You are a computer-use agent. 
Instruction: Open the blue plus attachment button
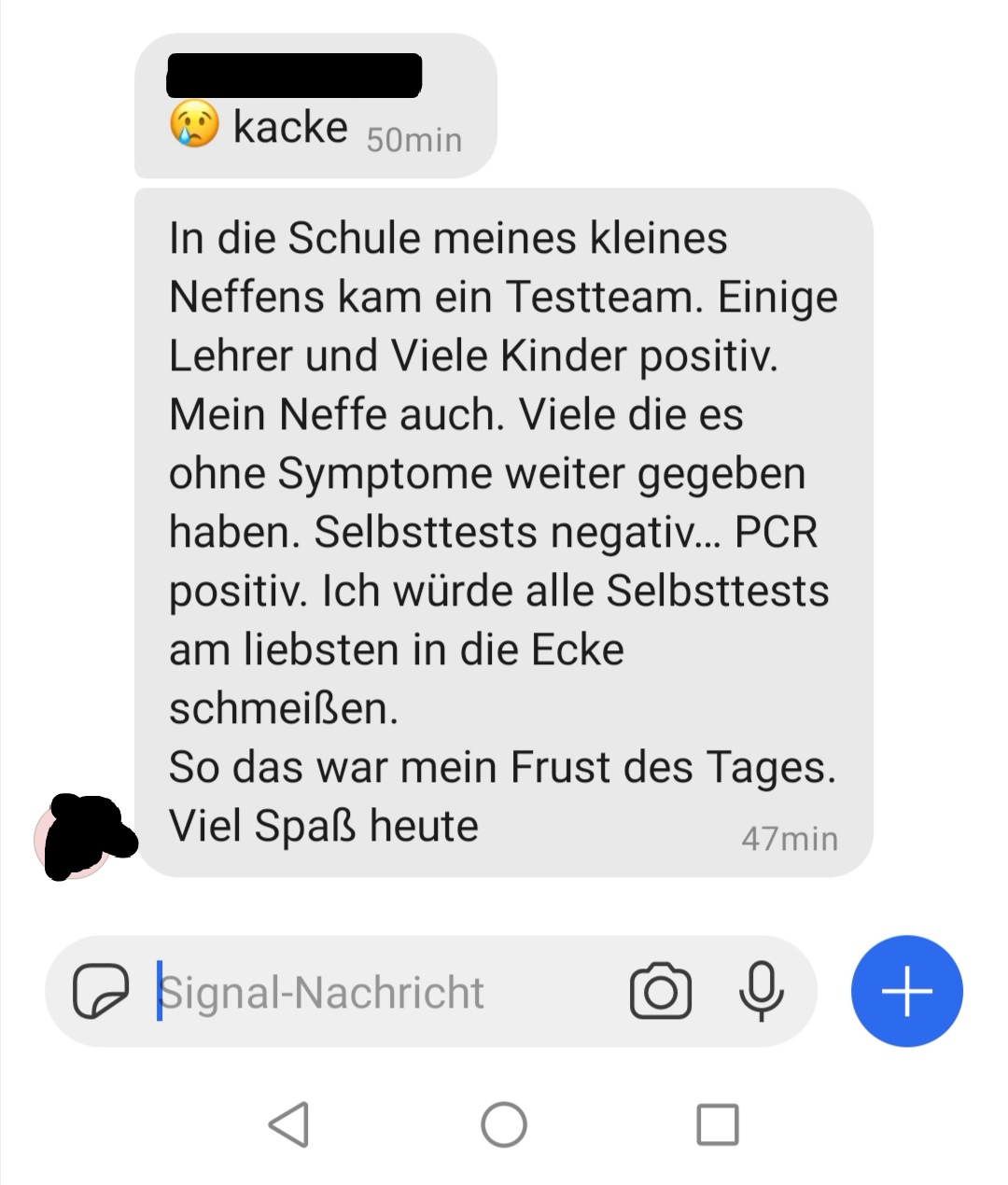(x=906, y=990)
